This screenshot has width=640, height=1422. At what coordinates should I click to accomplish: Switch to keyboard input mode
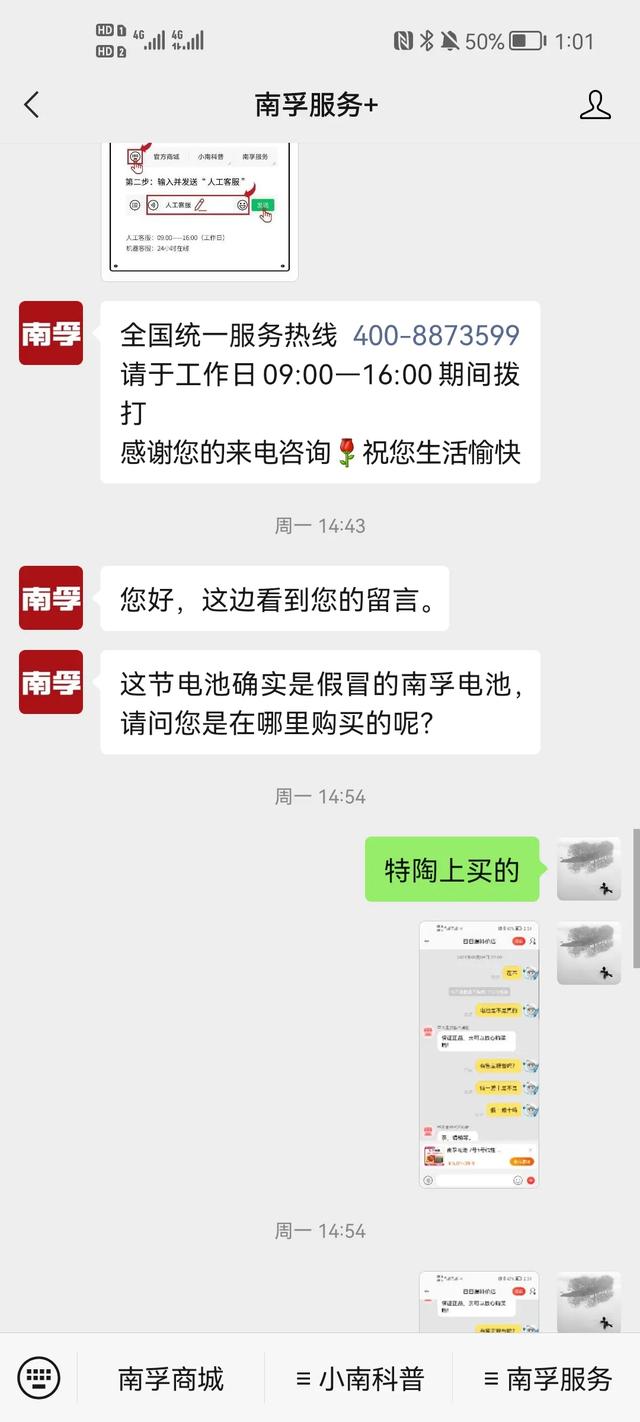pyautogui.click(x=39, y=1379)
